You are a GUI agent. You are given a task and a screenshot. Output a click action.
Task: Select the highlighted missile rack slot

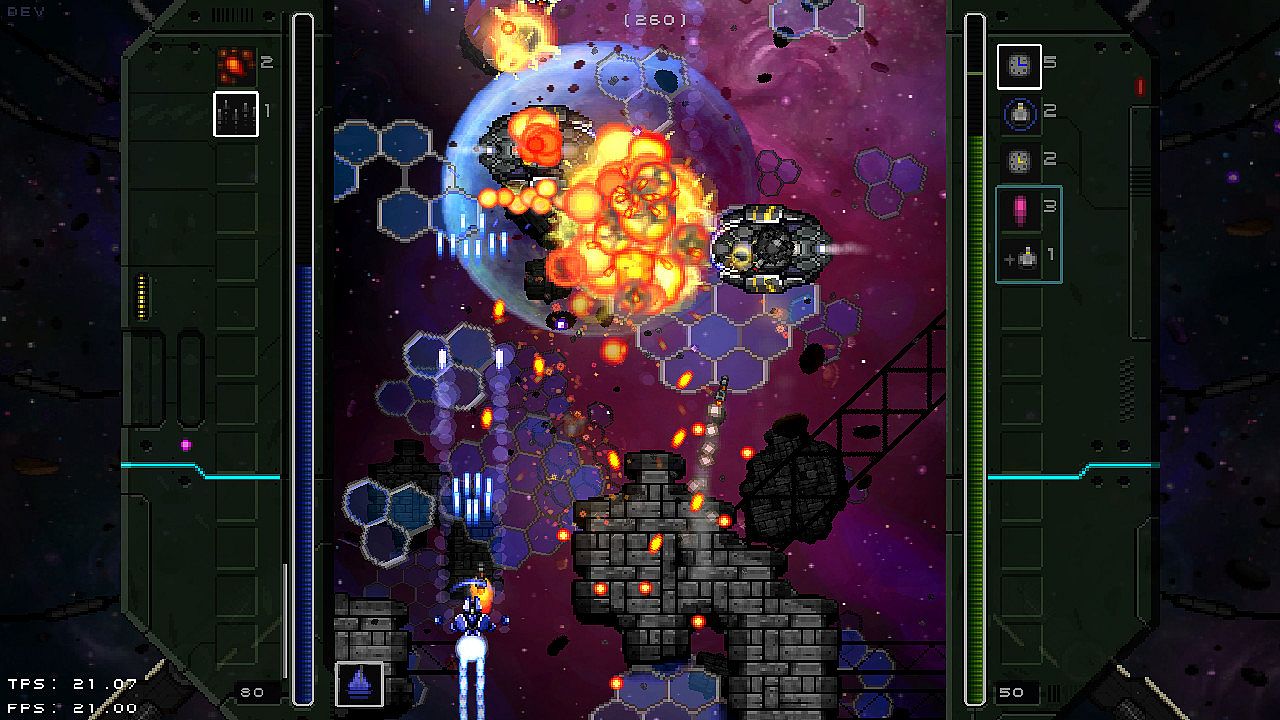pyautogui.click(x=236, y=114)
